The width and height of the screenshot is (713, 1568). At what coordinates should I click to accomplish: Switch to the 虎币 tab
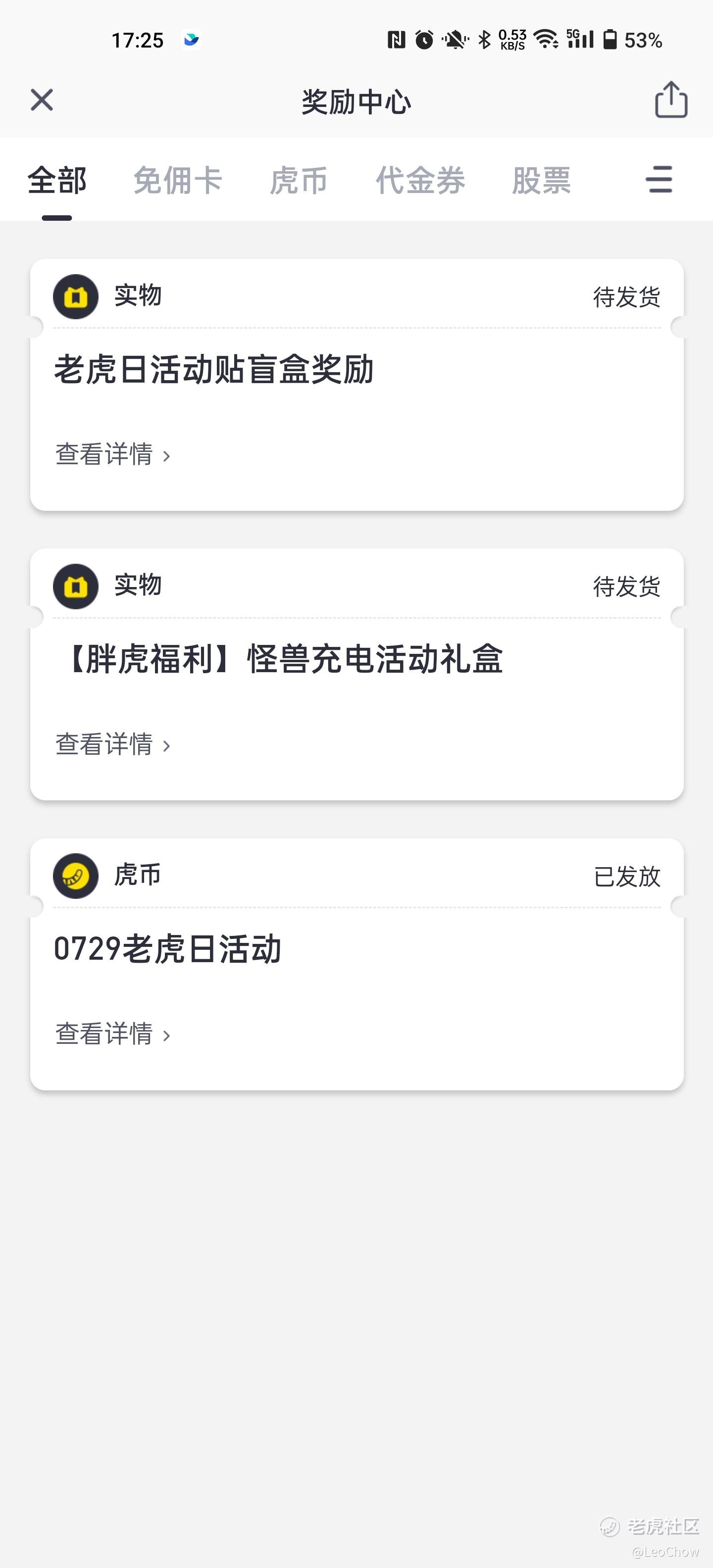point(299,180)
